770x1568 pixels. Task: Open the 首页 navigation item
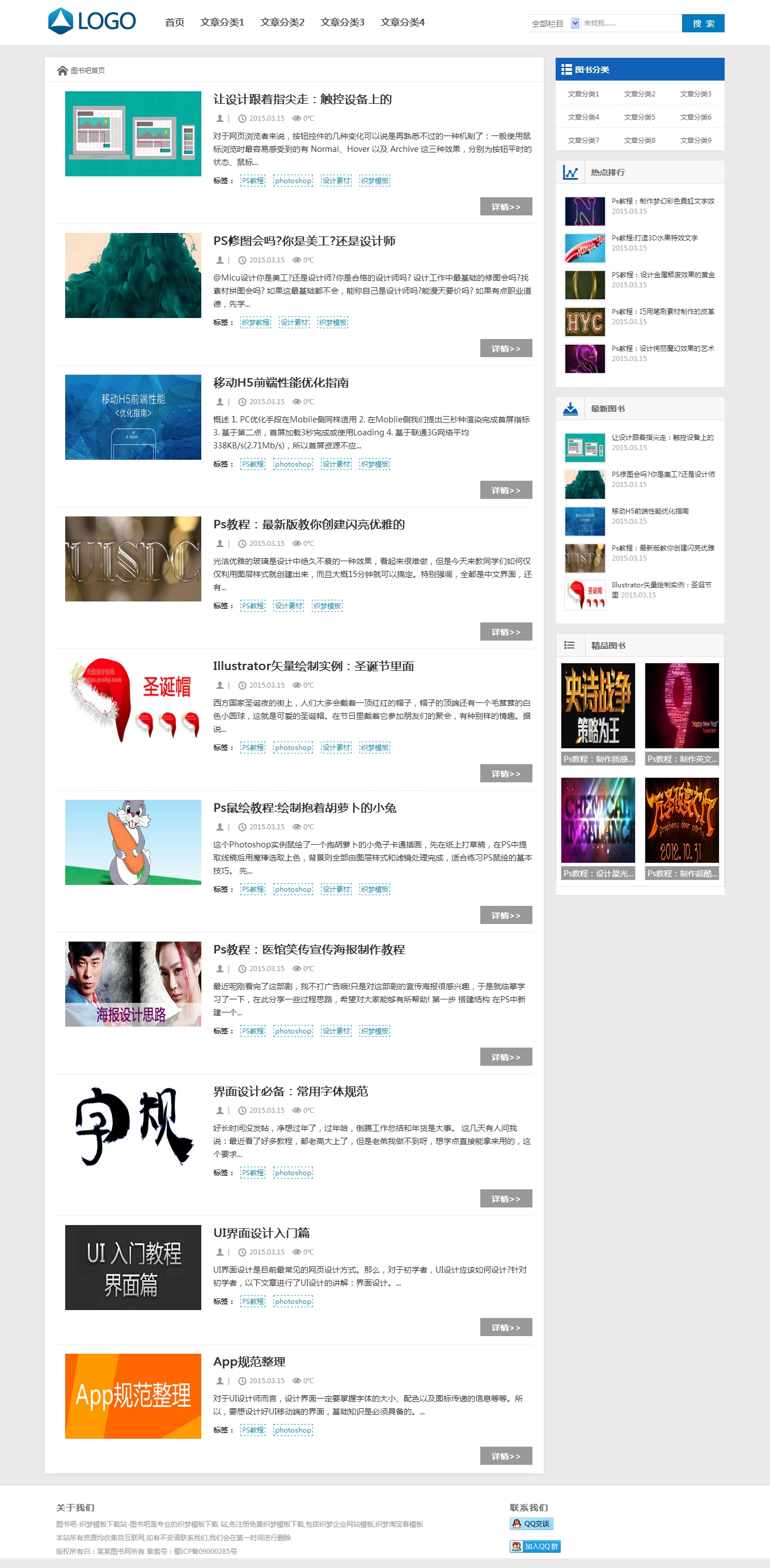(175, 23)
